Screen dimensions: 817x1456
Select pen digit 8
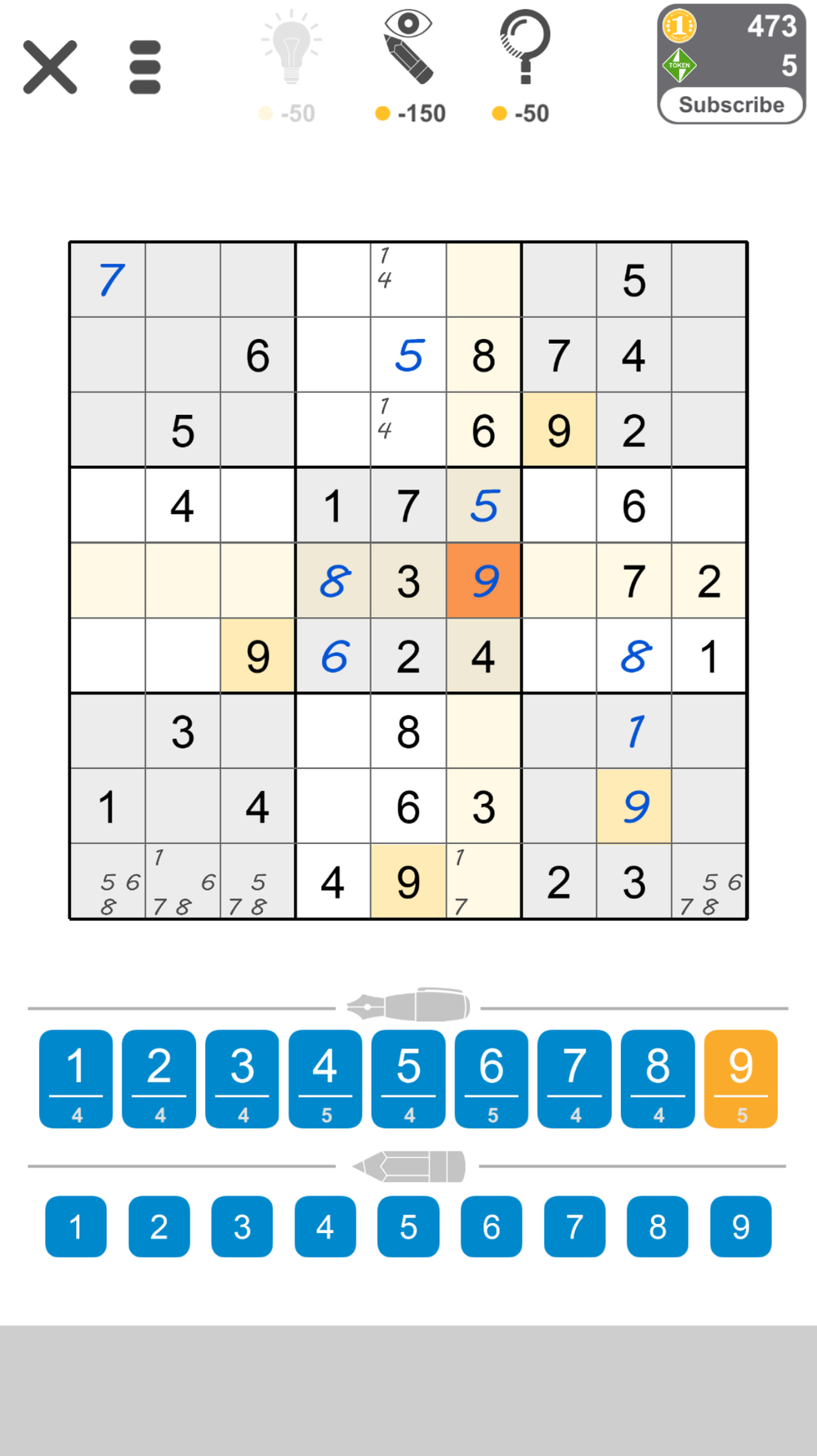coord(658,1078)
